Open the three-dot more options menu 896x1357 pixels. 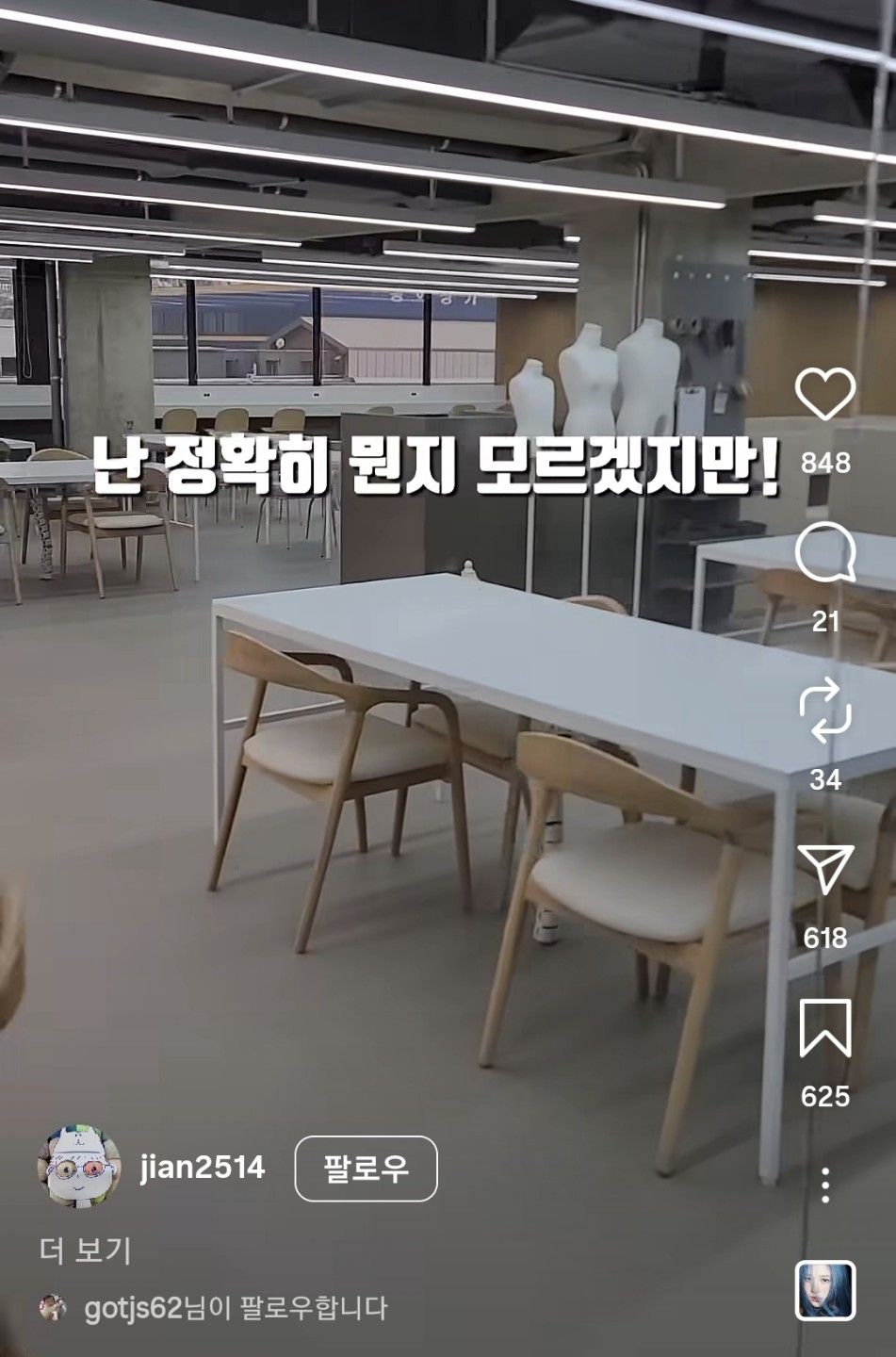click(x=824, y=1185)
